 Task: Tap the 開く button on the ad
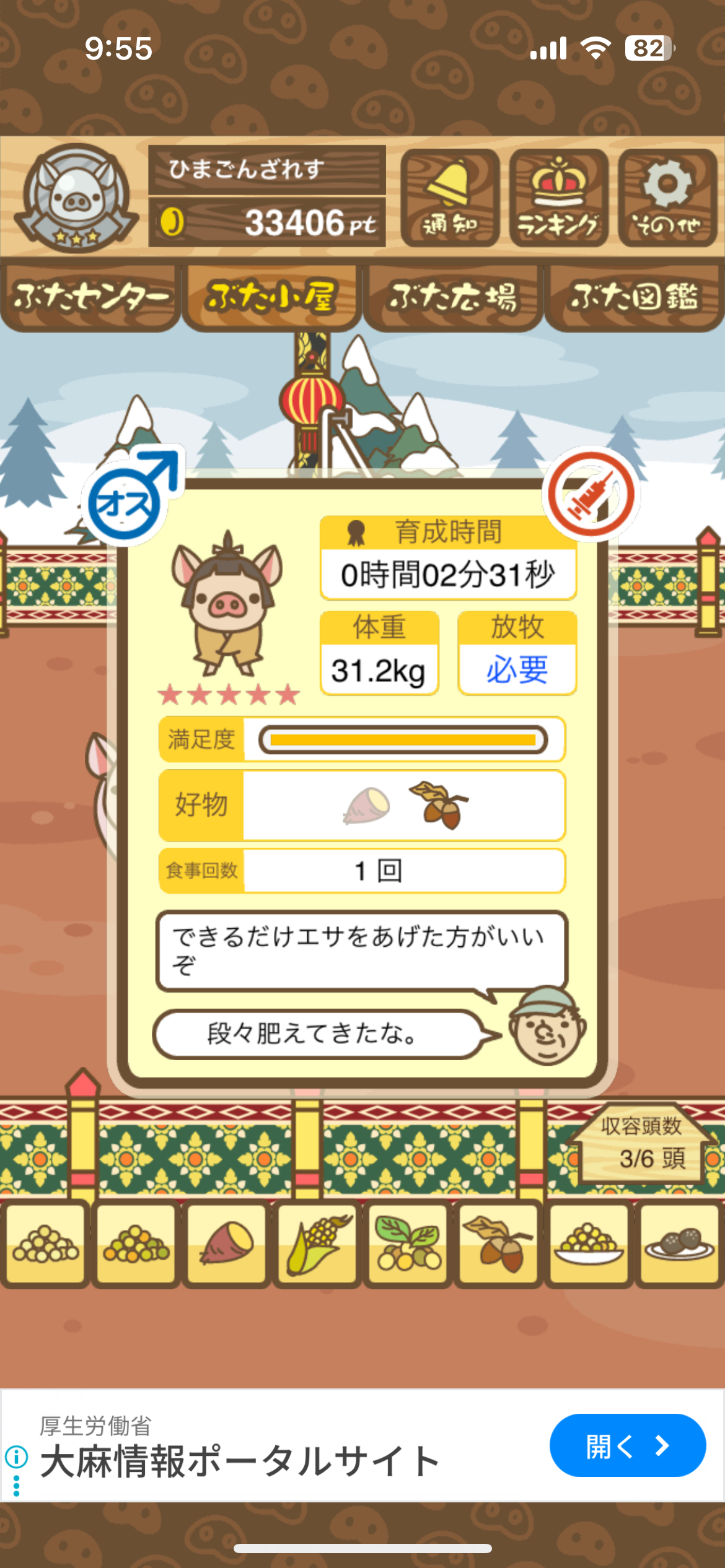tap(627, 1445)
